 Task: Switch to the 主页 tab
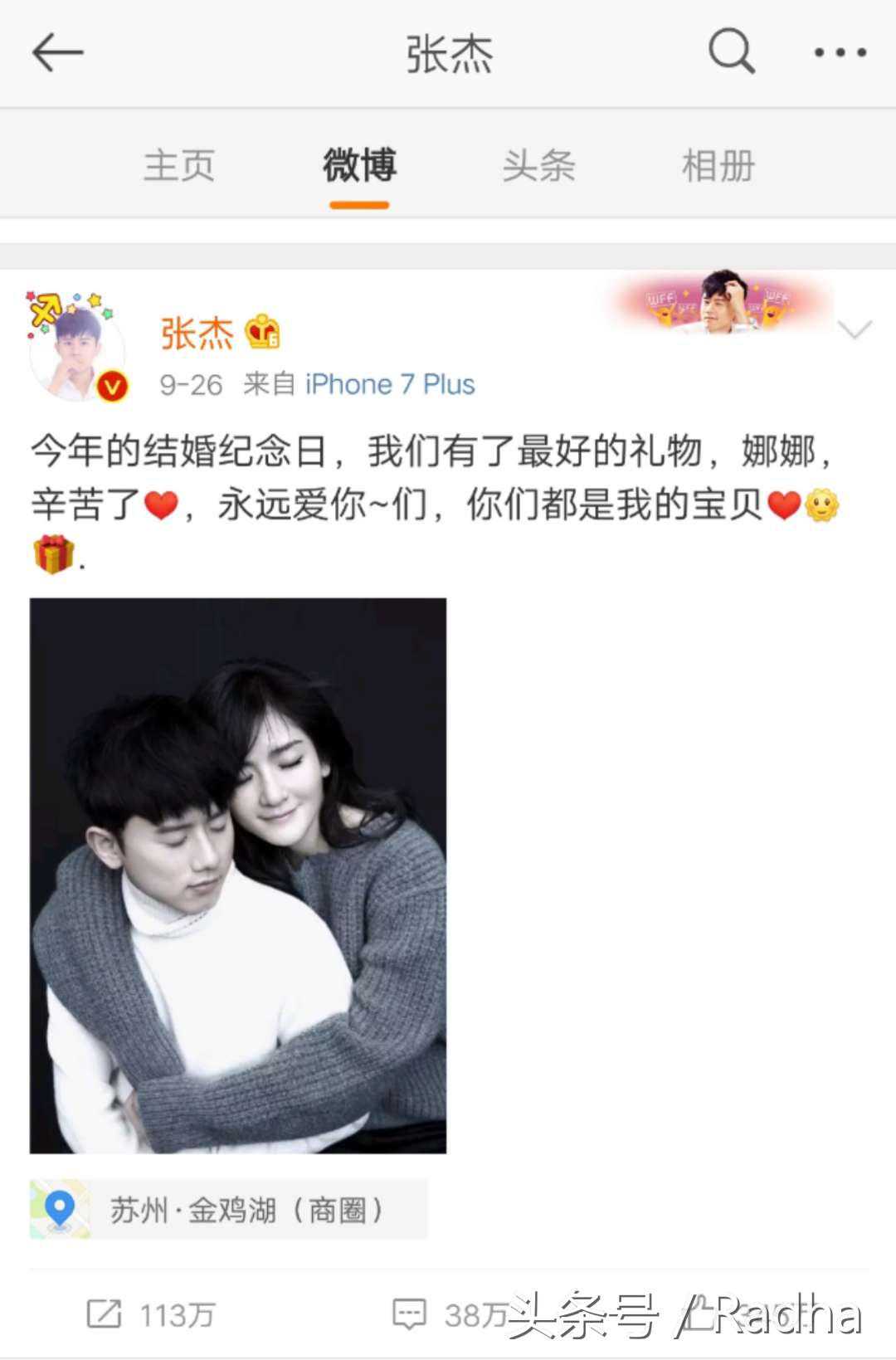(x=179, y=165)
